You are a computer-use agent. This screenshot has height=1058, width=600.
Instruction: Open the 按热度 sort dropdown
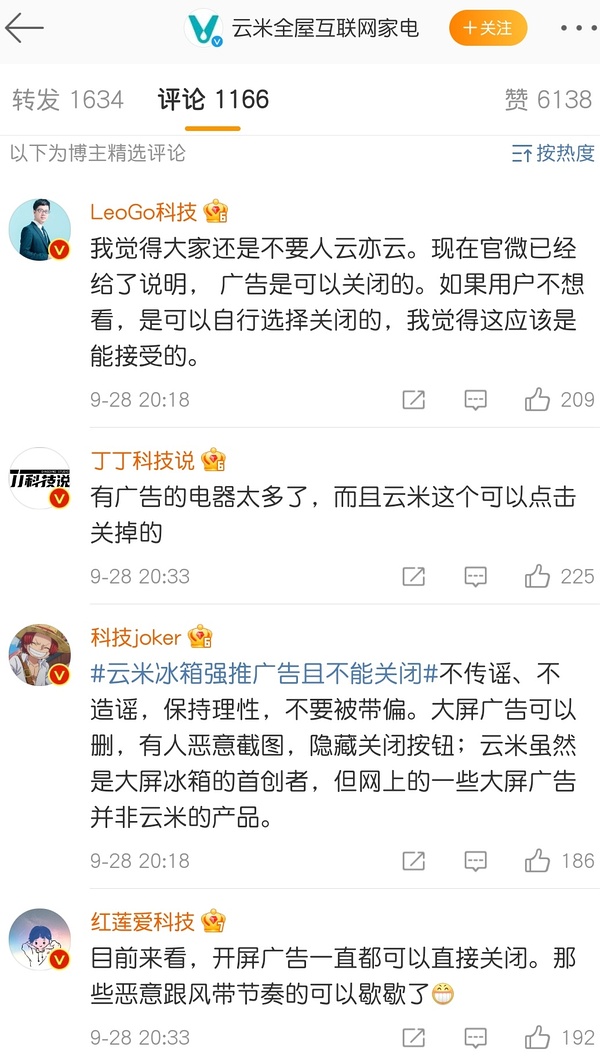(x=553, y=153)
